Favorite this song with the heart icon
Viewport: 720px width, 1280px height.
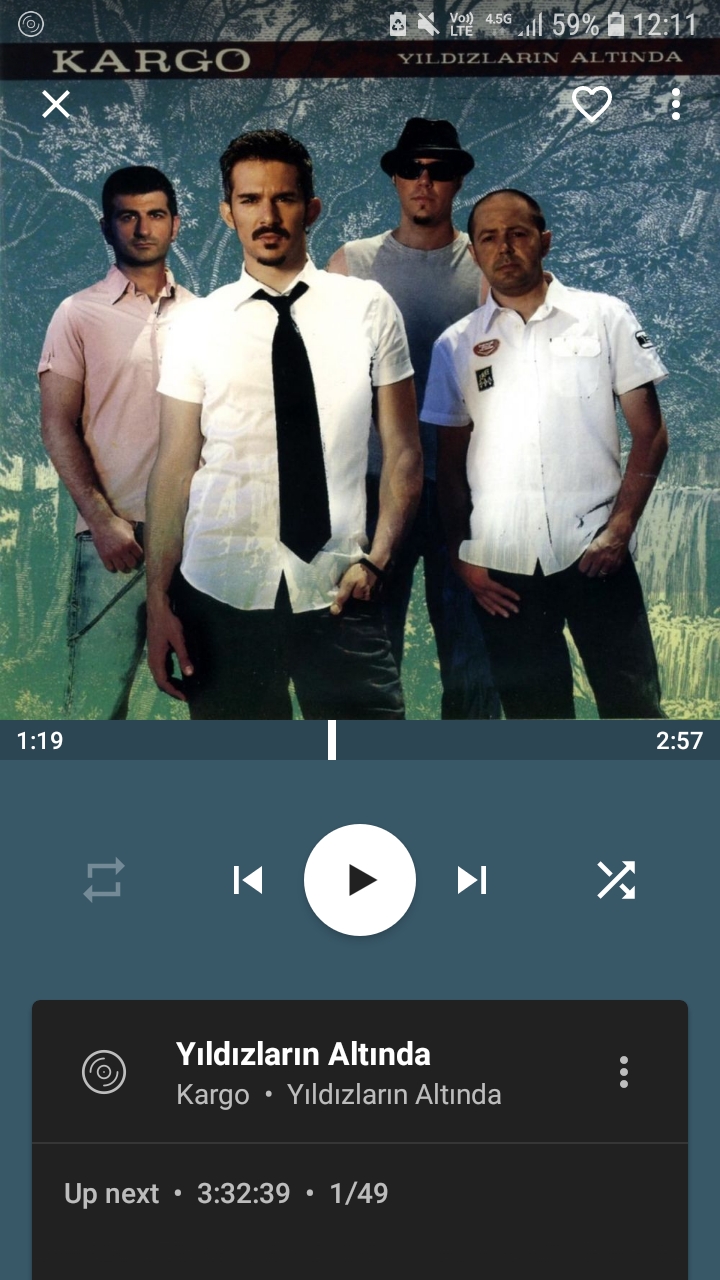point(591,104)
